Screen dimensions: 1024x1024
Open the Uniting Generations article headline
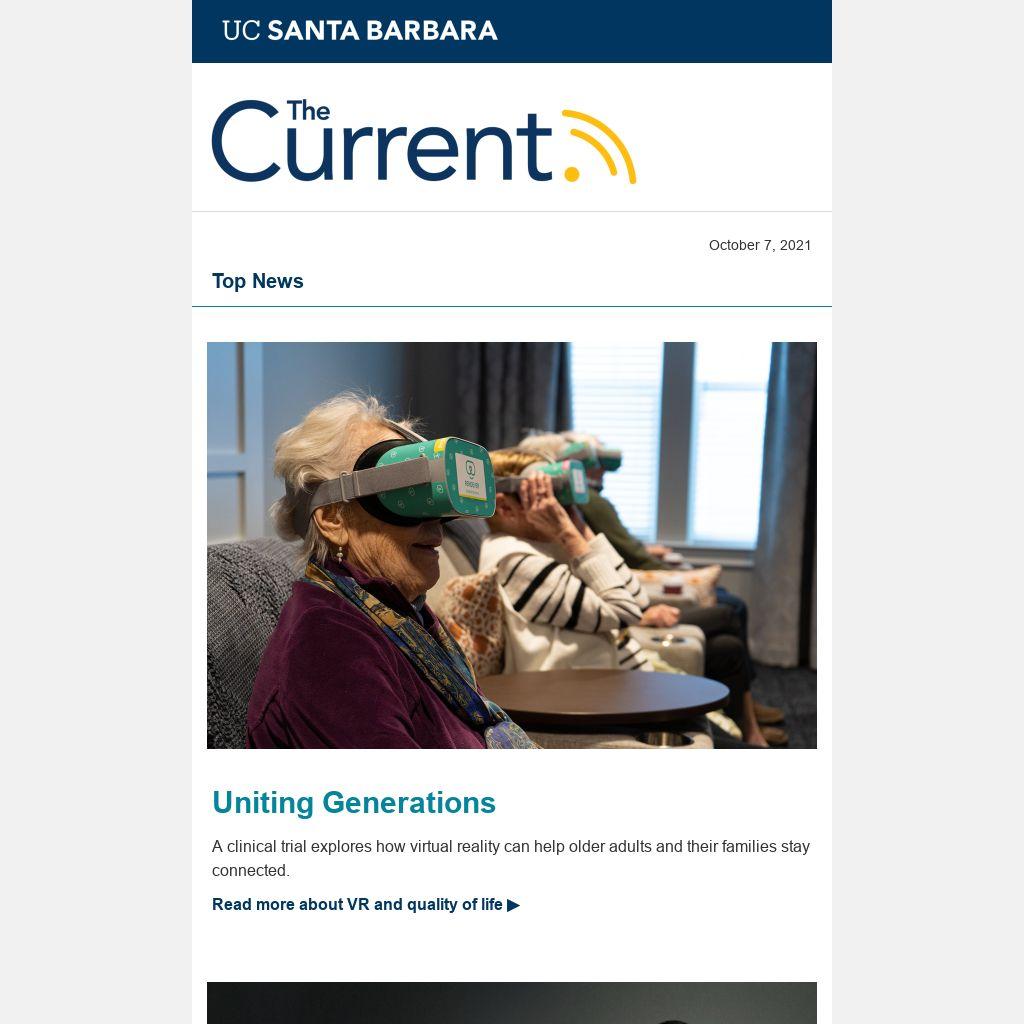coord(354,803)
